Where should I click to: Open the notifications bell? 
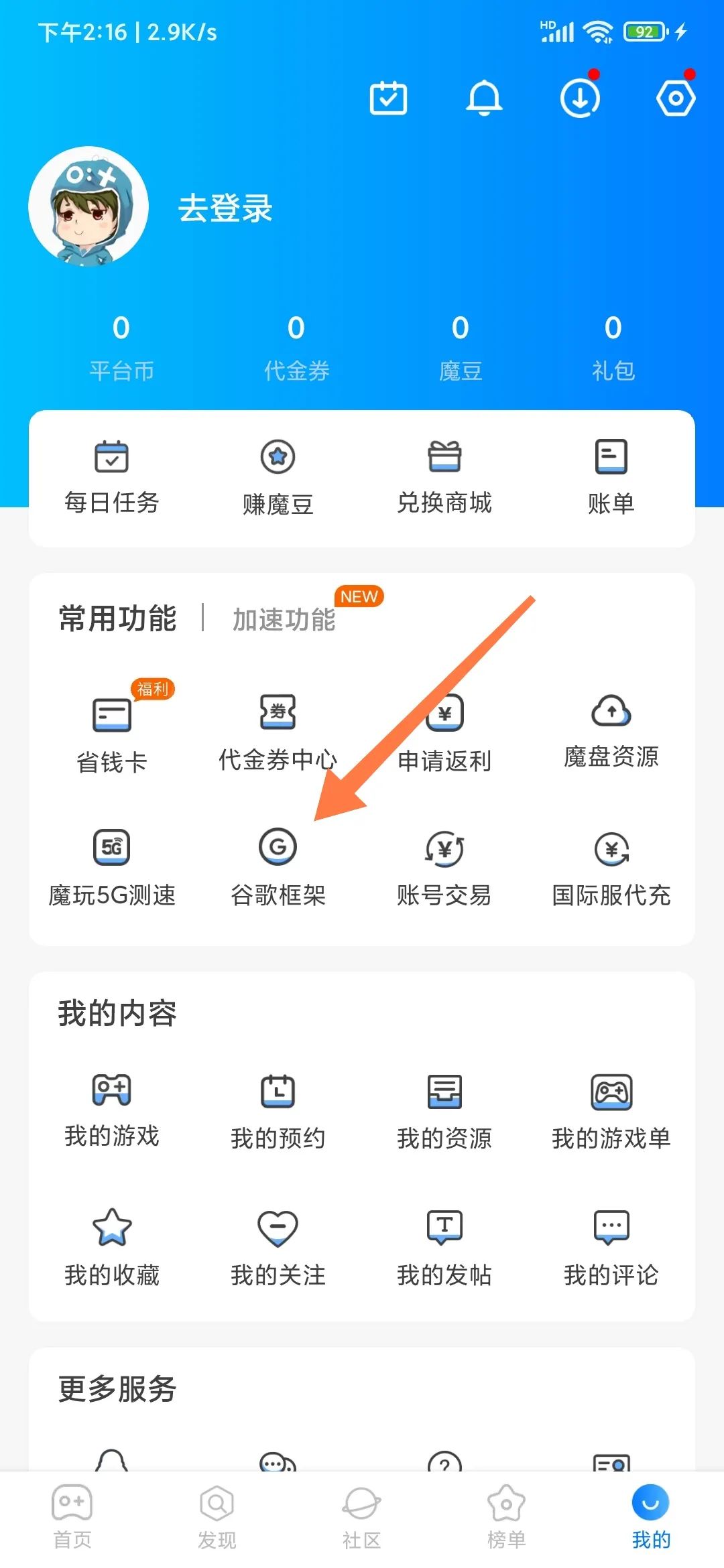(484, 99)
